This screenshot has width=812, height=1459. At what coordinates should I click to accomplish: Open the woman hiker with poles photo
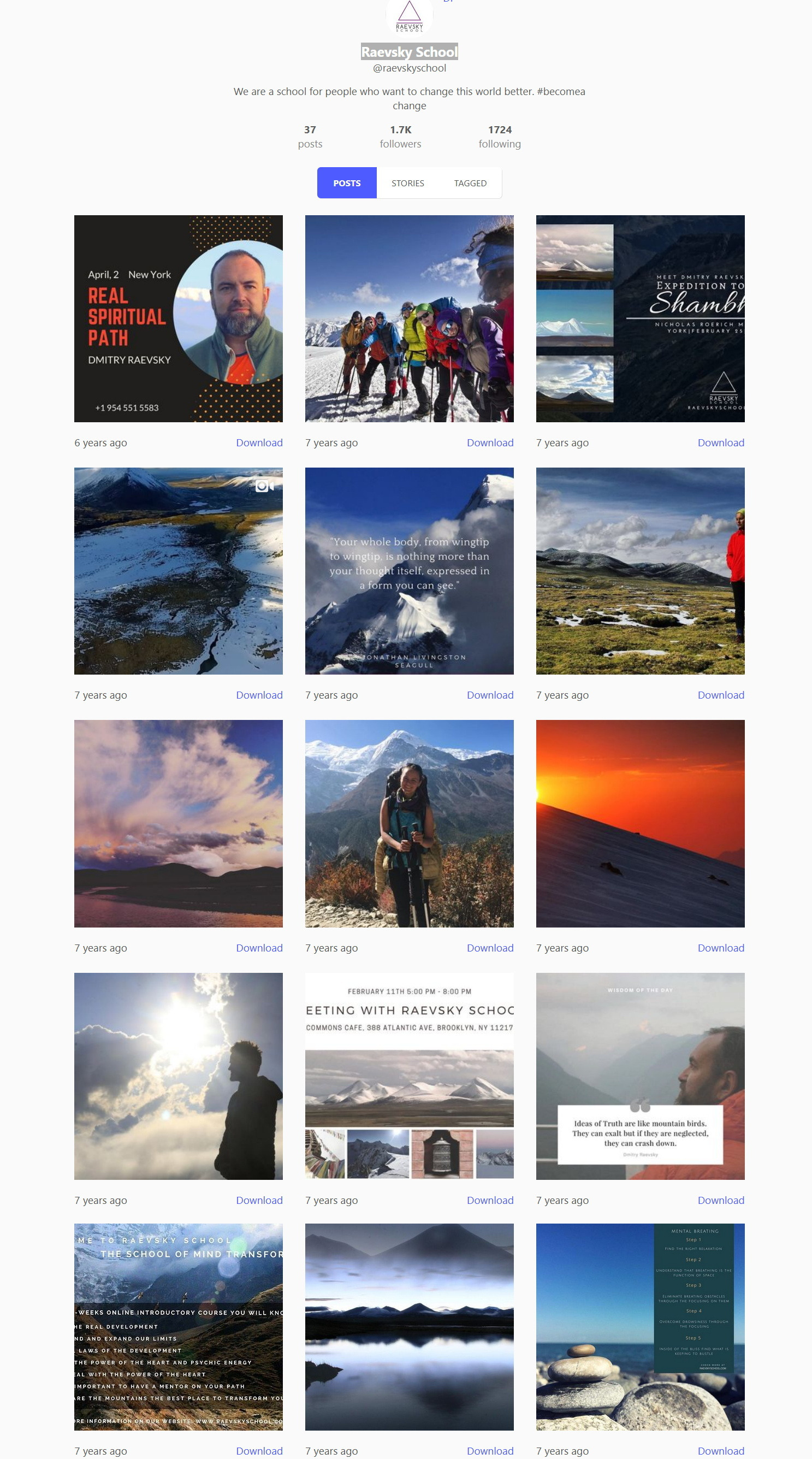[x=409, y=823]
